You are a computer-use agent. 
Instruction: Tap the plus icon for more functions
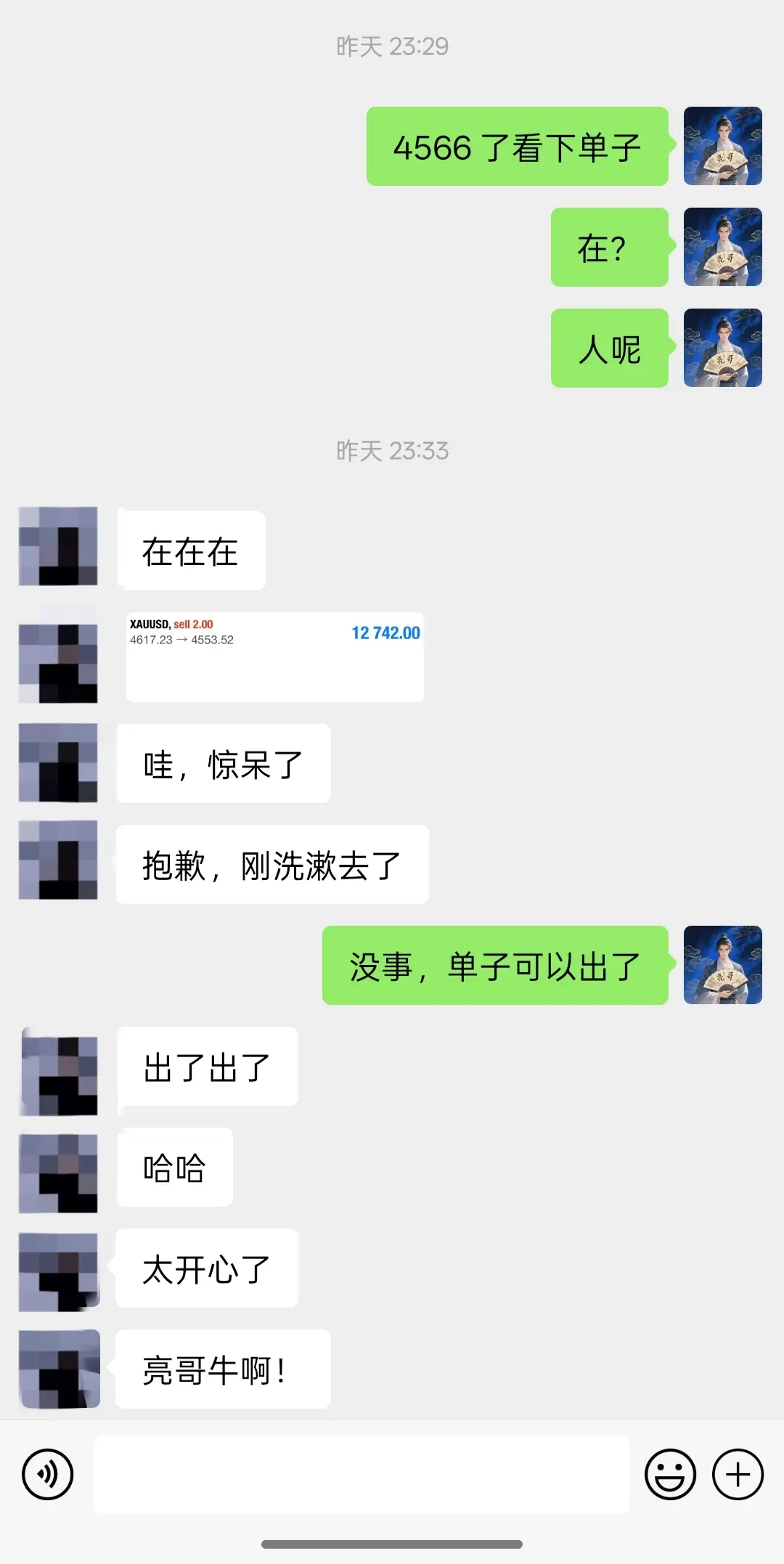pos(738,1474)
